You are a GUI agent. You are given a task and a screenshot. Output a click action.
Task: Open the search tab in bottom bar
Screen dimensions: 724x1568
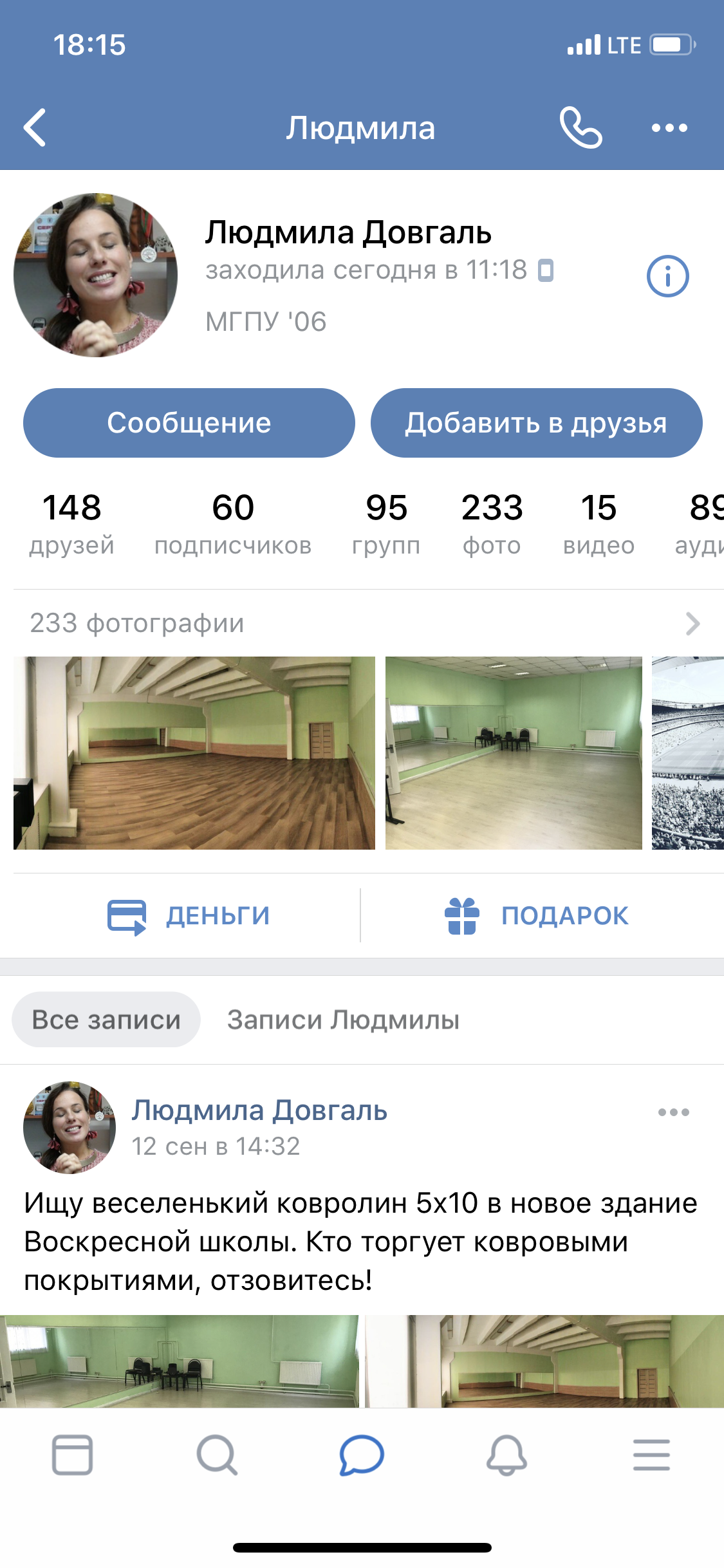point(217,1455)
